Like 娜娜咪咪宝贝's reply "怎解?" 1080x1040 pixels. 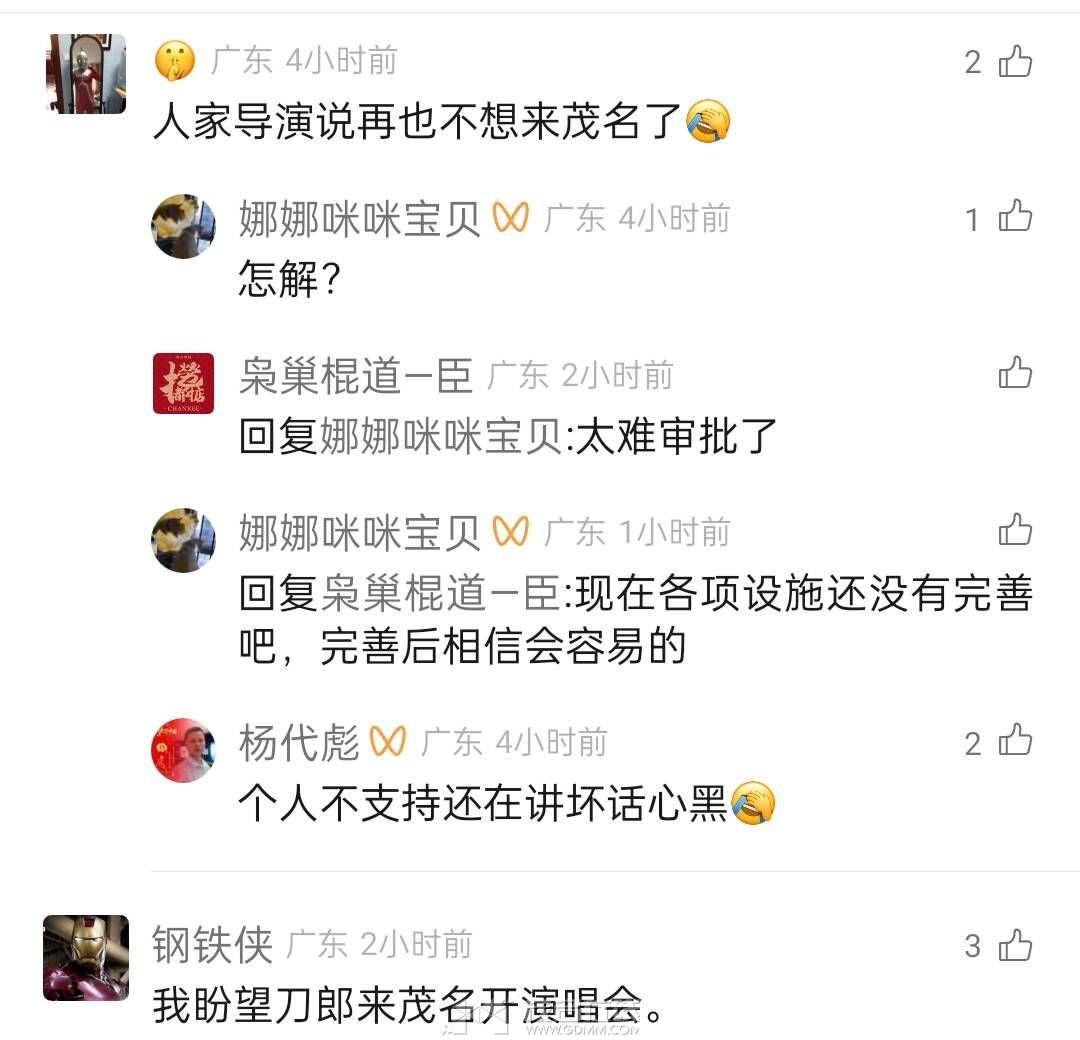(x=1015, y=217)
